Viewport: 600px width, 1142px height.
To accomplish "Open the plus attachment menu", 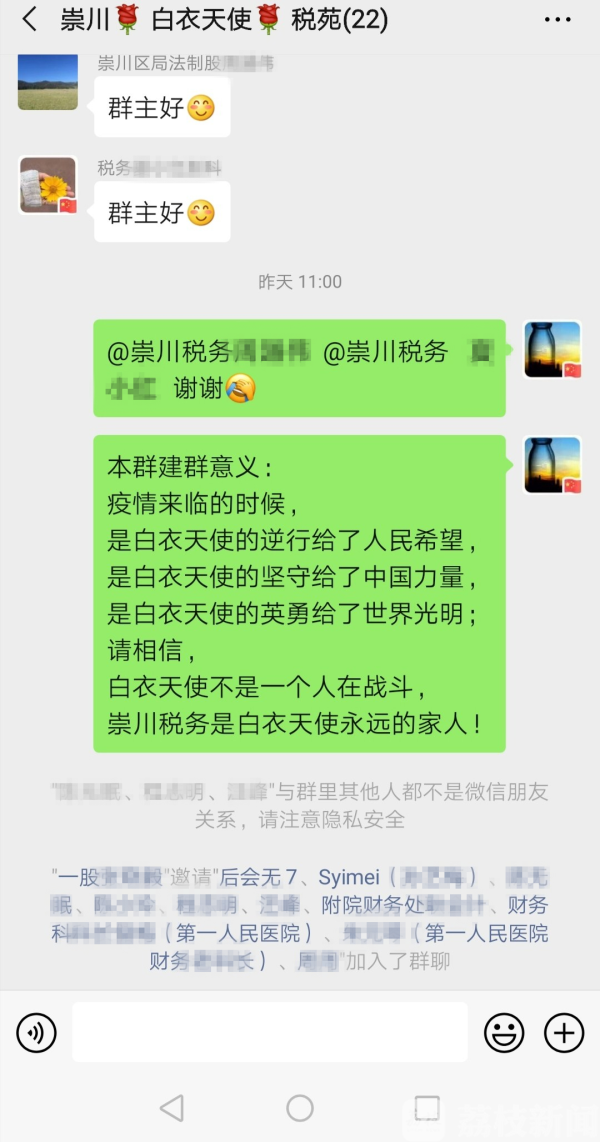I will pos(564,1032).
